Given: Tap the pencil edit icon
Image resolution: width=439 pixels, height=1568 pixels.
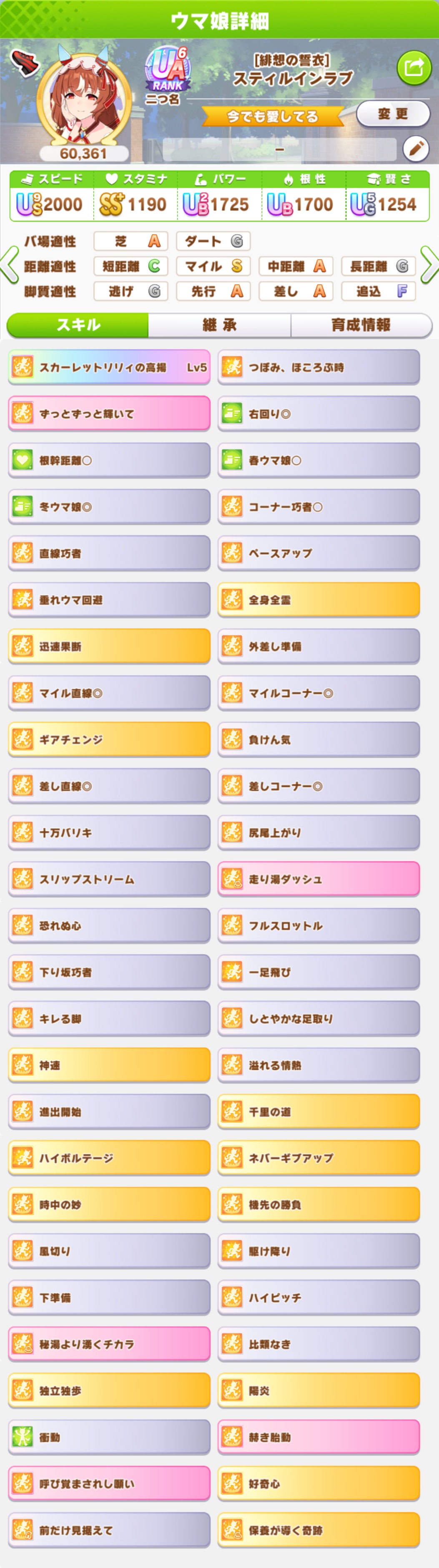Looking at the screenshot, I should tap(415, 149).
